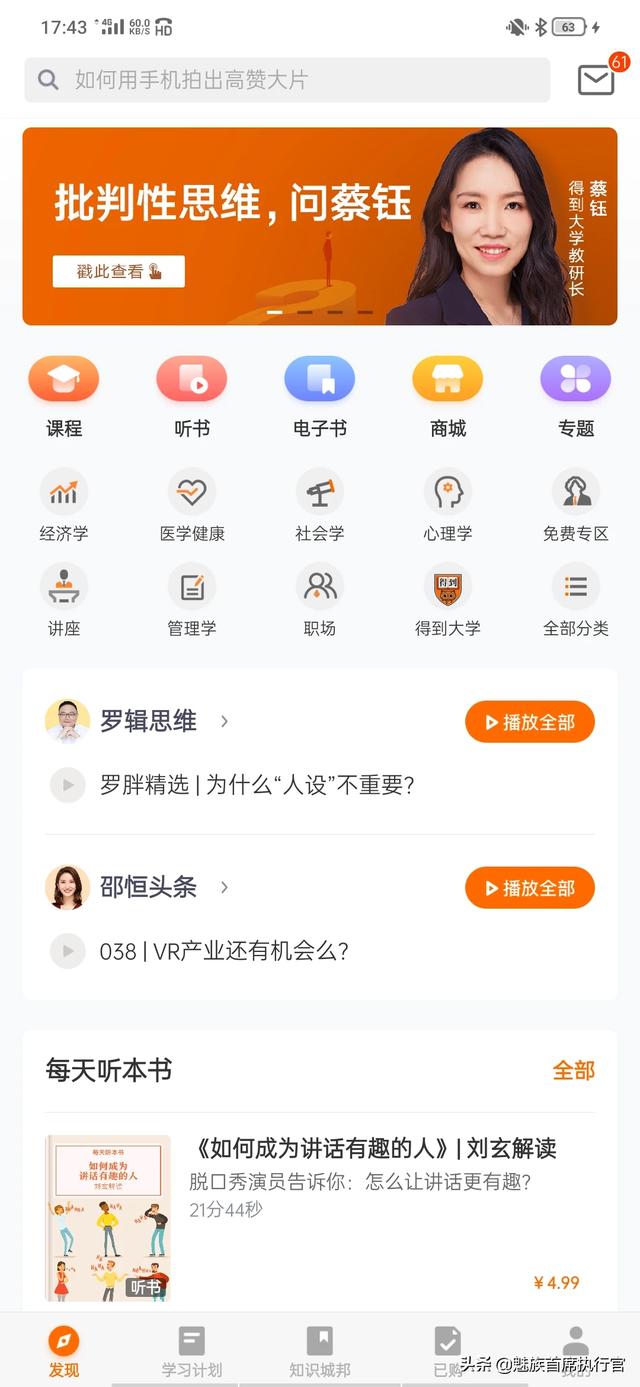Play all episodes of 罗辑思维

(x=529, y=722)
